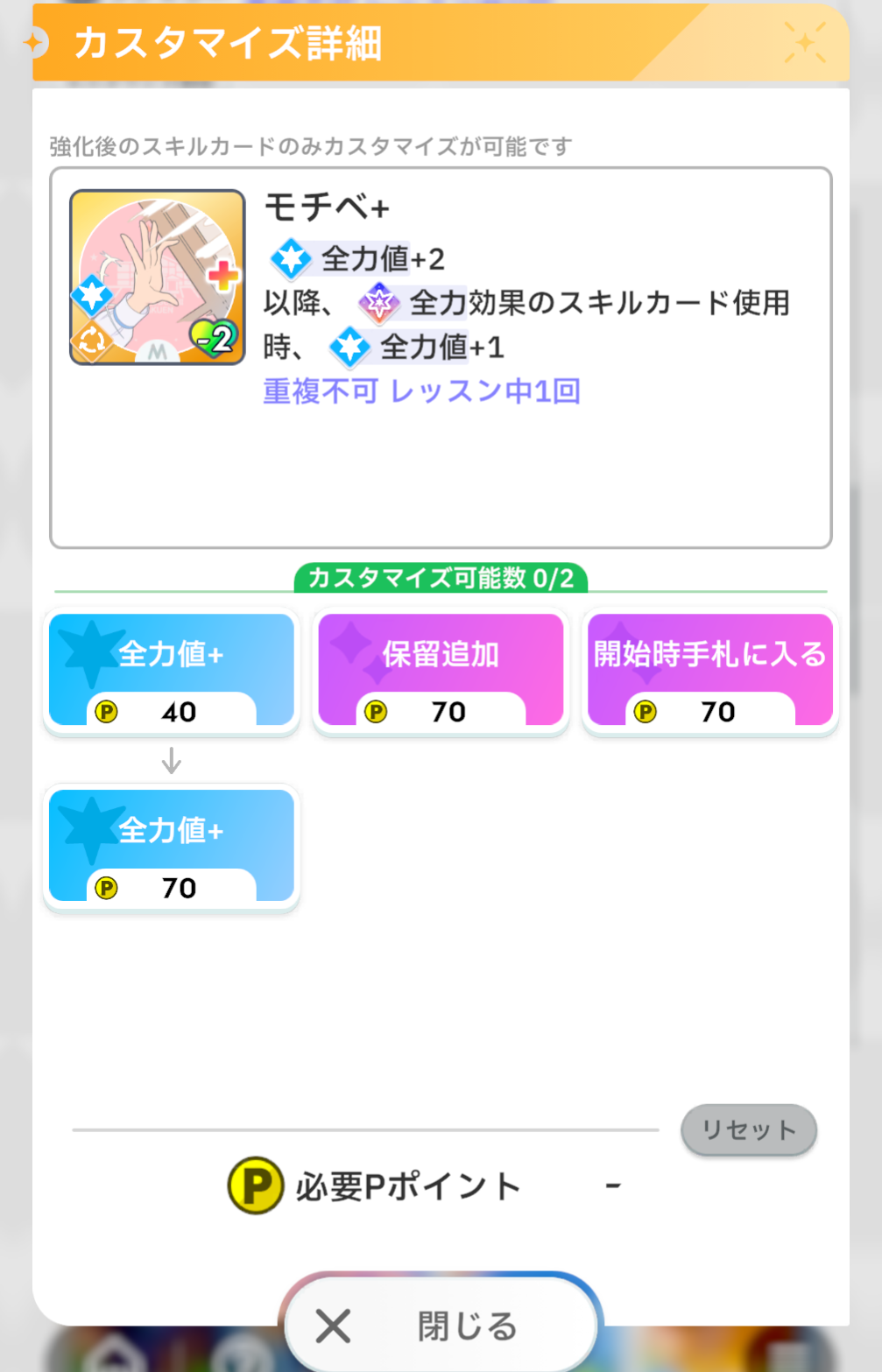882x1372 pixels.
Task: Select the 全力値+ option costing 40
Action: 172,671
